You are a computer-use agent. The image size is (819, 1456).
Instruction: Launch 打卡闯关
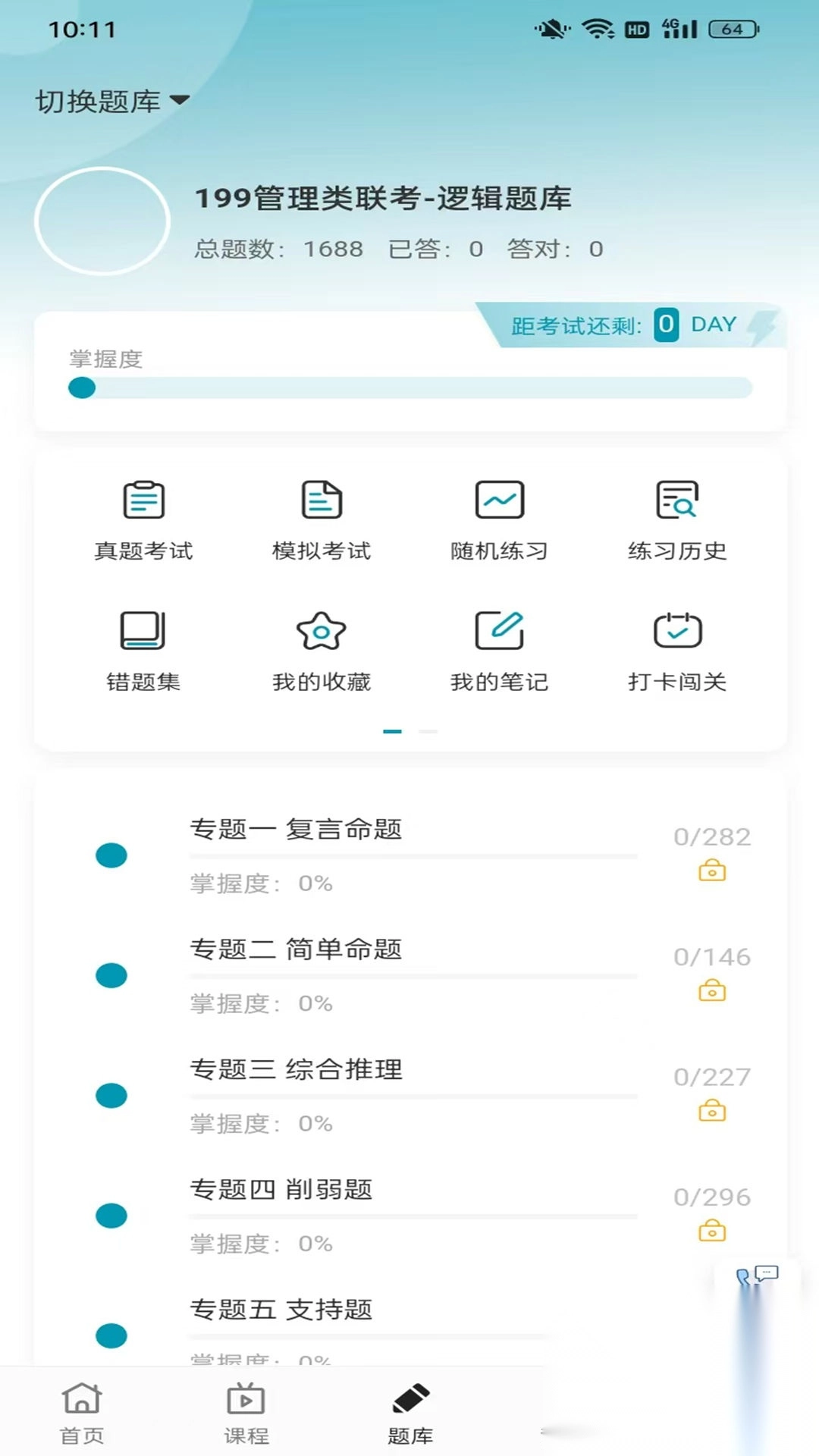coord(677,651)
